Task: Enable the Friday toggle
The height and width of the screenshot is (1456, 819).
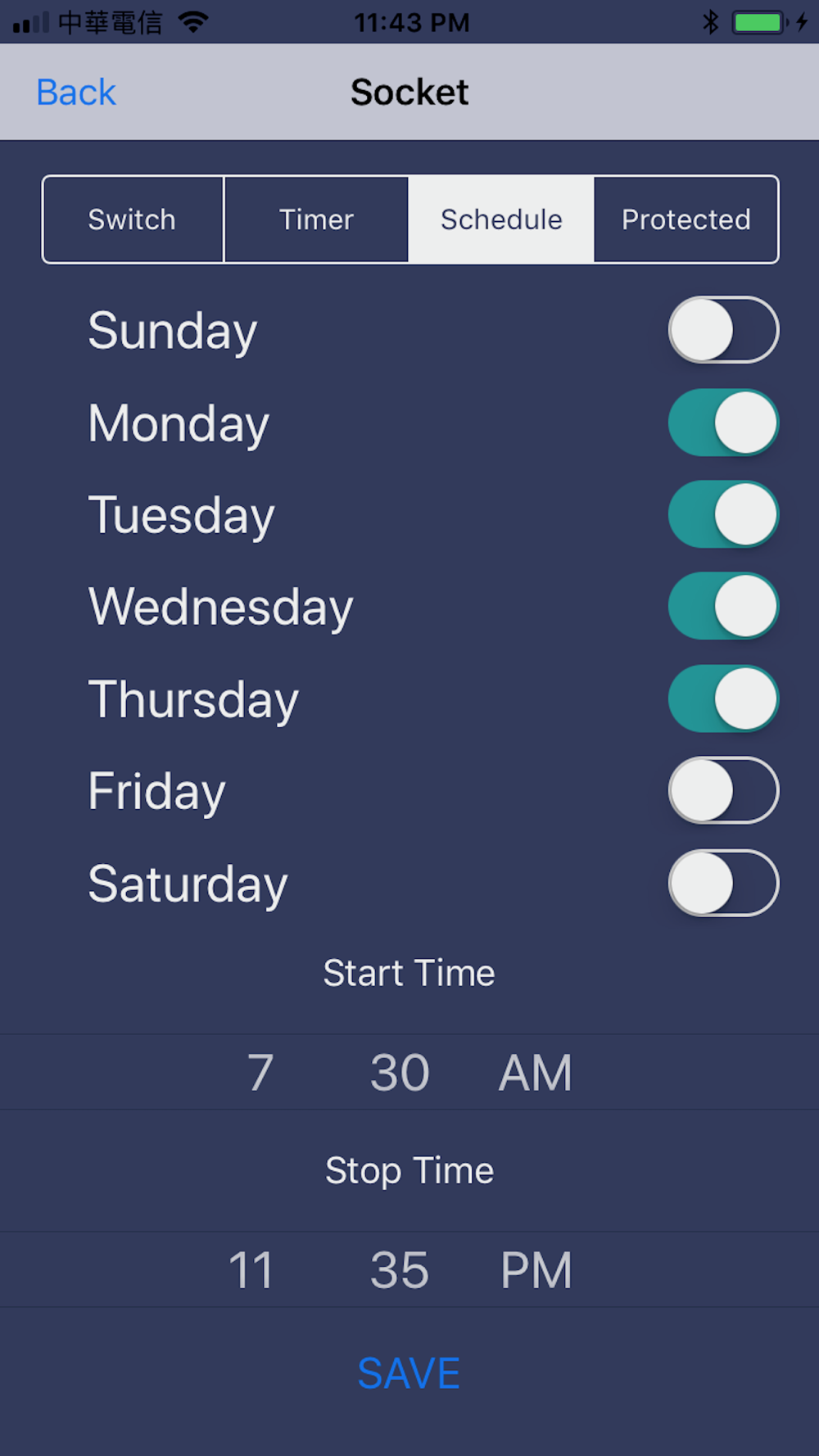Action: click(x=723, y=791)
